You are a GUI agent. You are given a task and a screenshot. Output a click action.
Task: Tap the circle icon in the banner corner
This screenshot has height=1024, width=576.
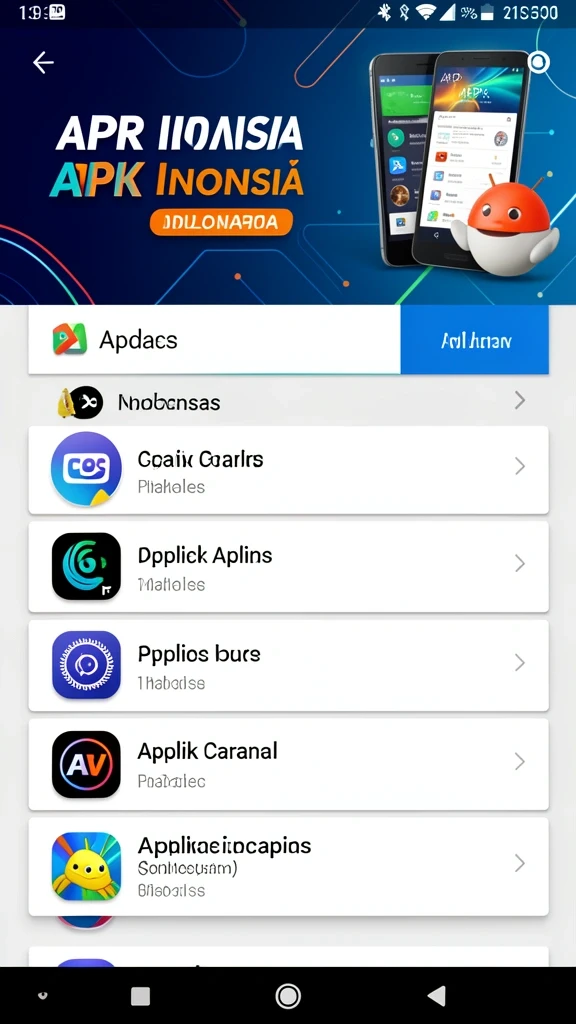[x=539, y=63]
